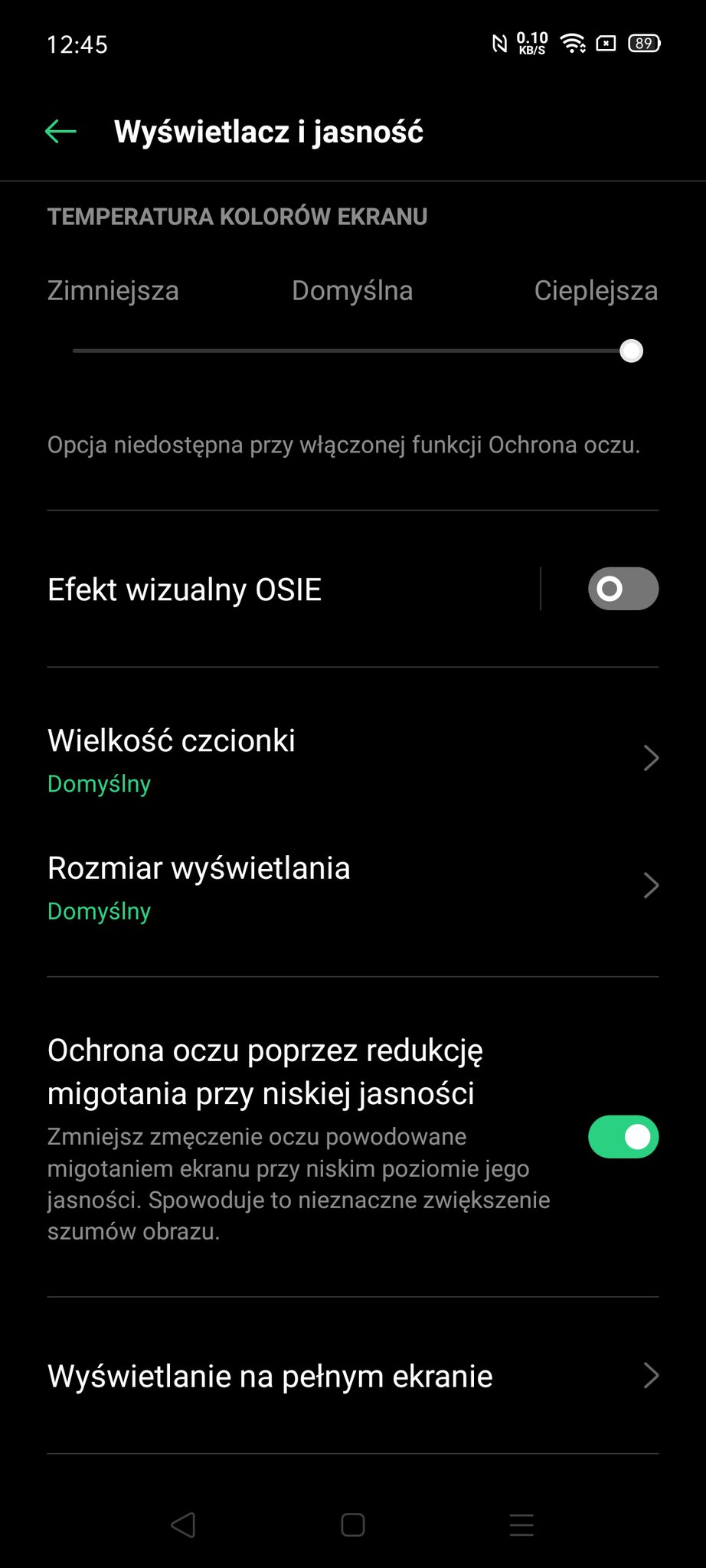Open Wyświetlanie na pełnym ekranie
The height and width of the screenshot is (1568, 706).
point(353,1376)
